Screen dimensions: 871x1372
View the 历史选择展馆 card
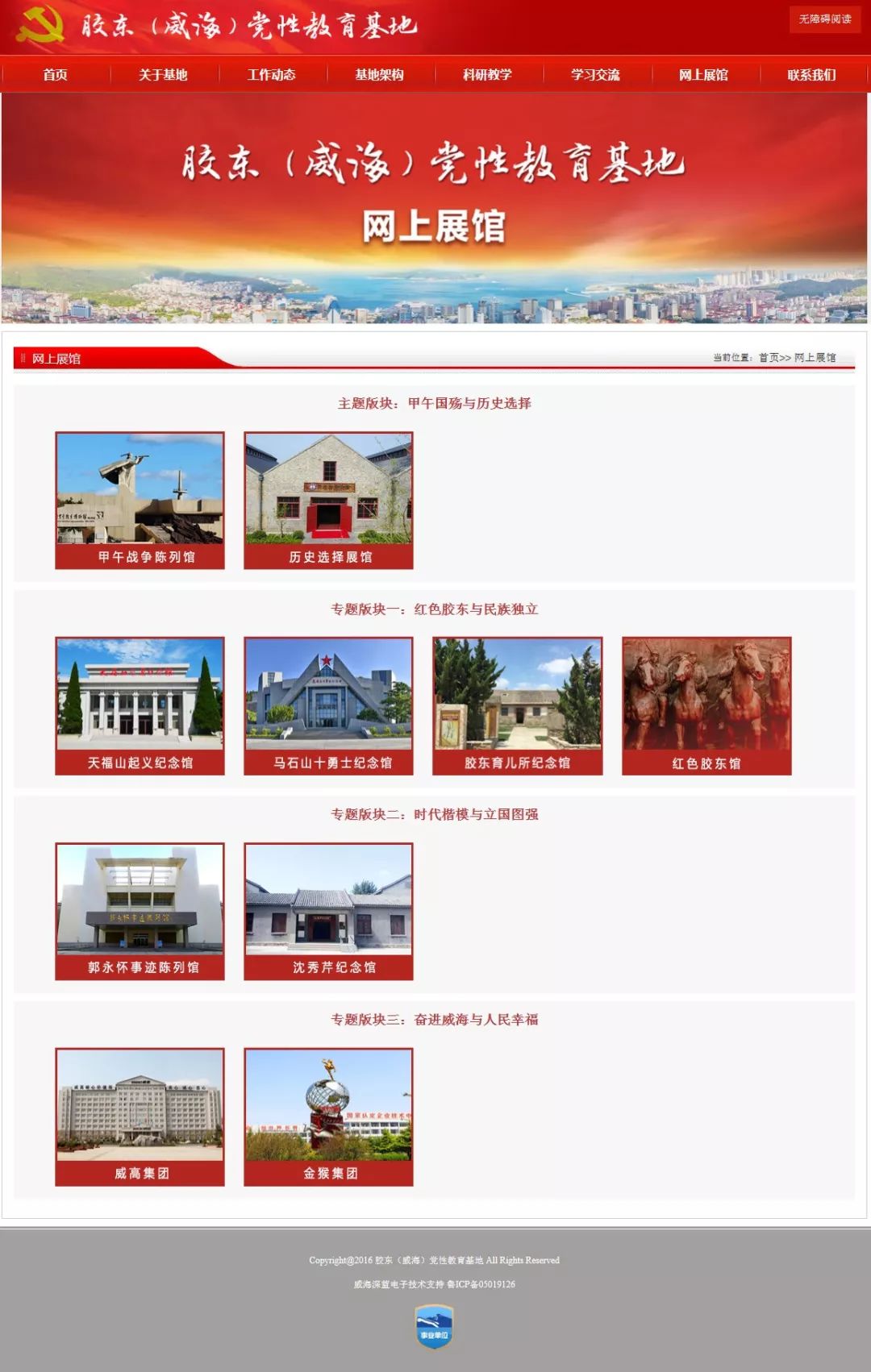(328, 500)
